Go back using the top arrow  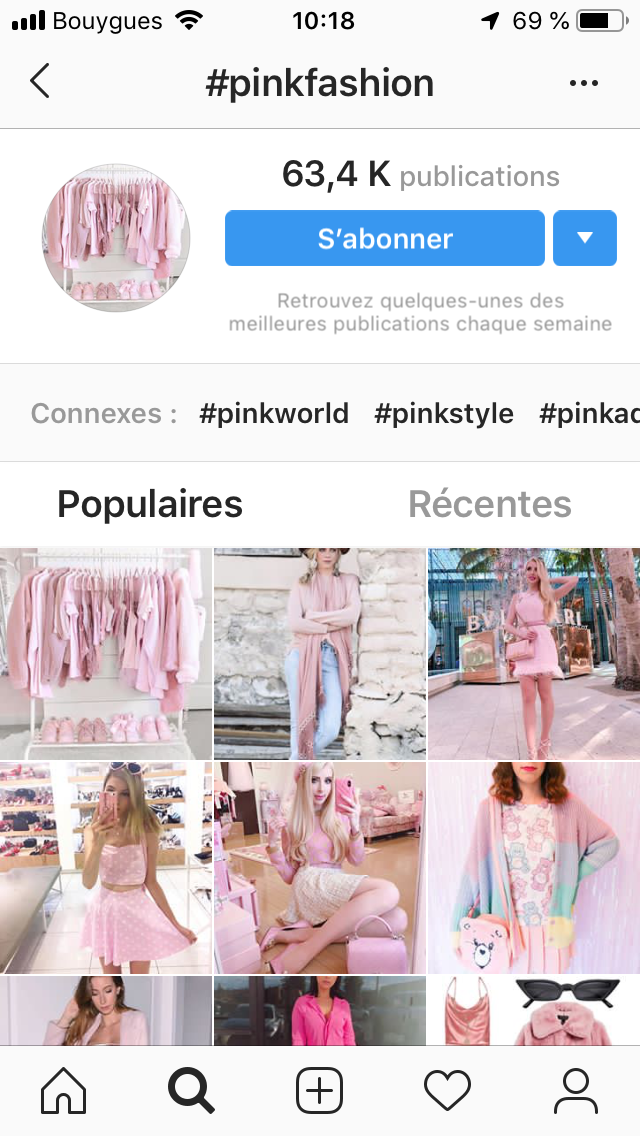click(x=40, y=82)
